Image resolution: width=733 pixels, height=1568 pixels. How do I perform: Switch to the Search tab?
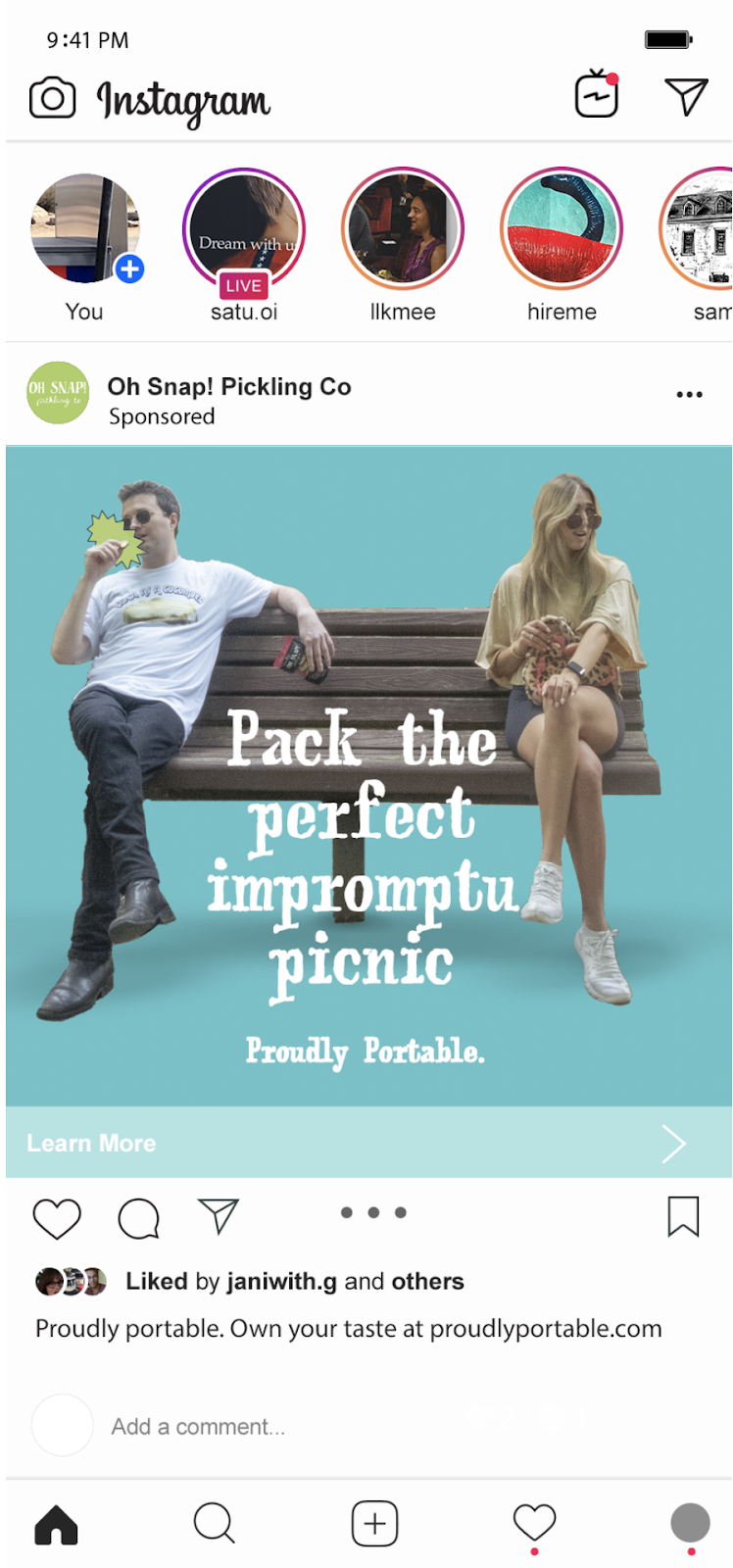point(214,1524)
